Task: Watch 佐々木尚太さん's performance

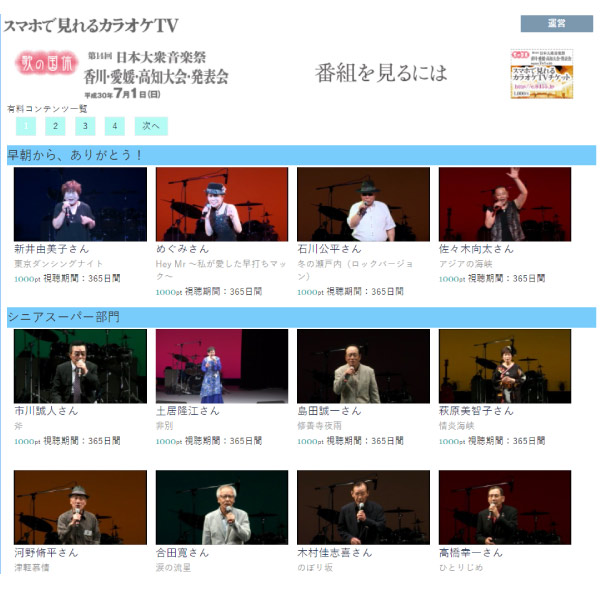Action: 504,205
